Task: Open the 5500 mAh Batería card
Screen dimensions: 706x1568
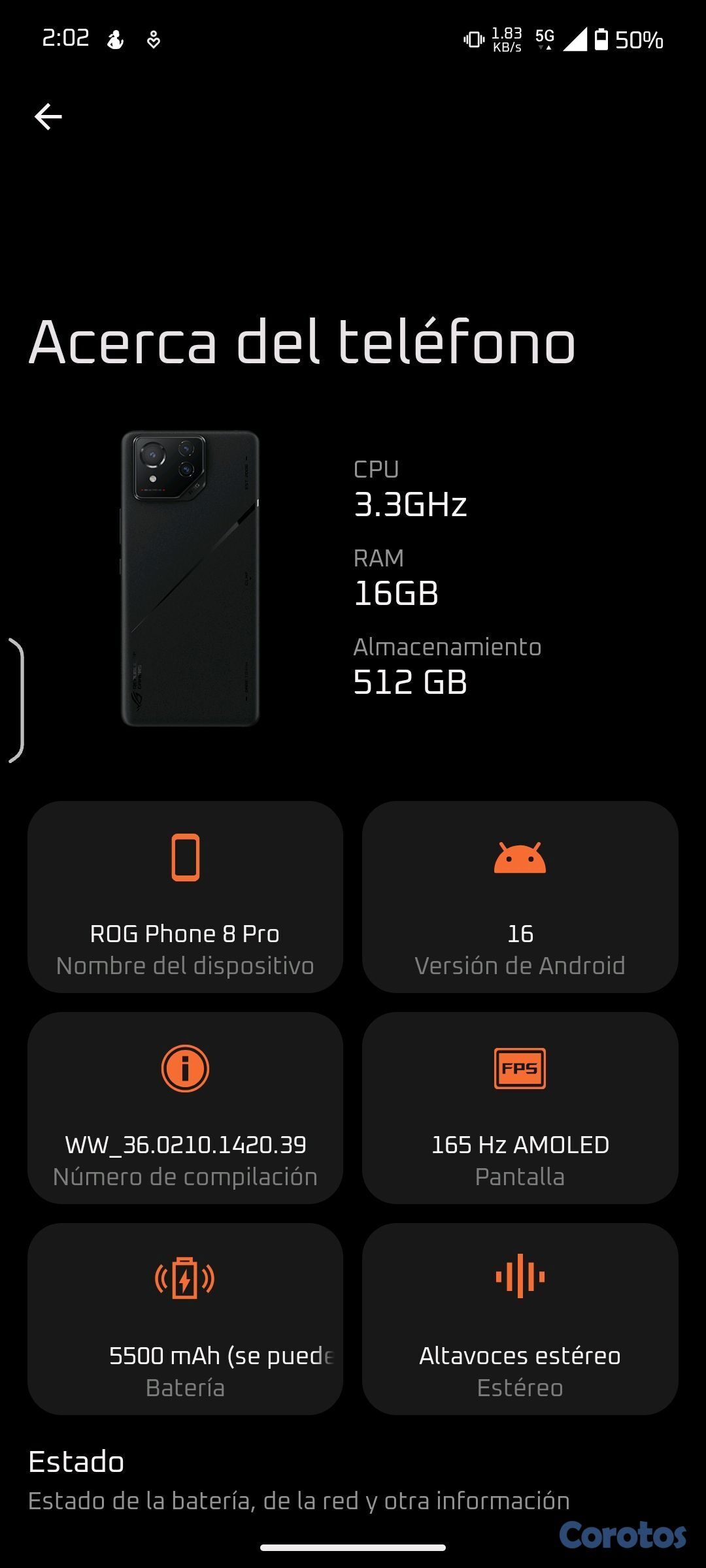Action: (x=185, y=1319)
